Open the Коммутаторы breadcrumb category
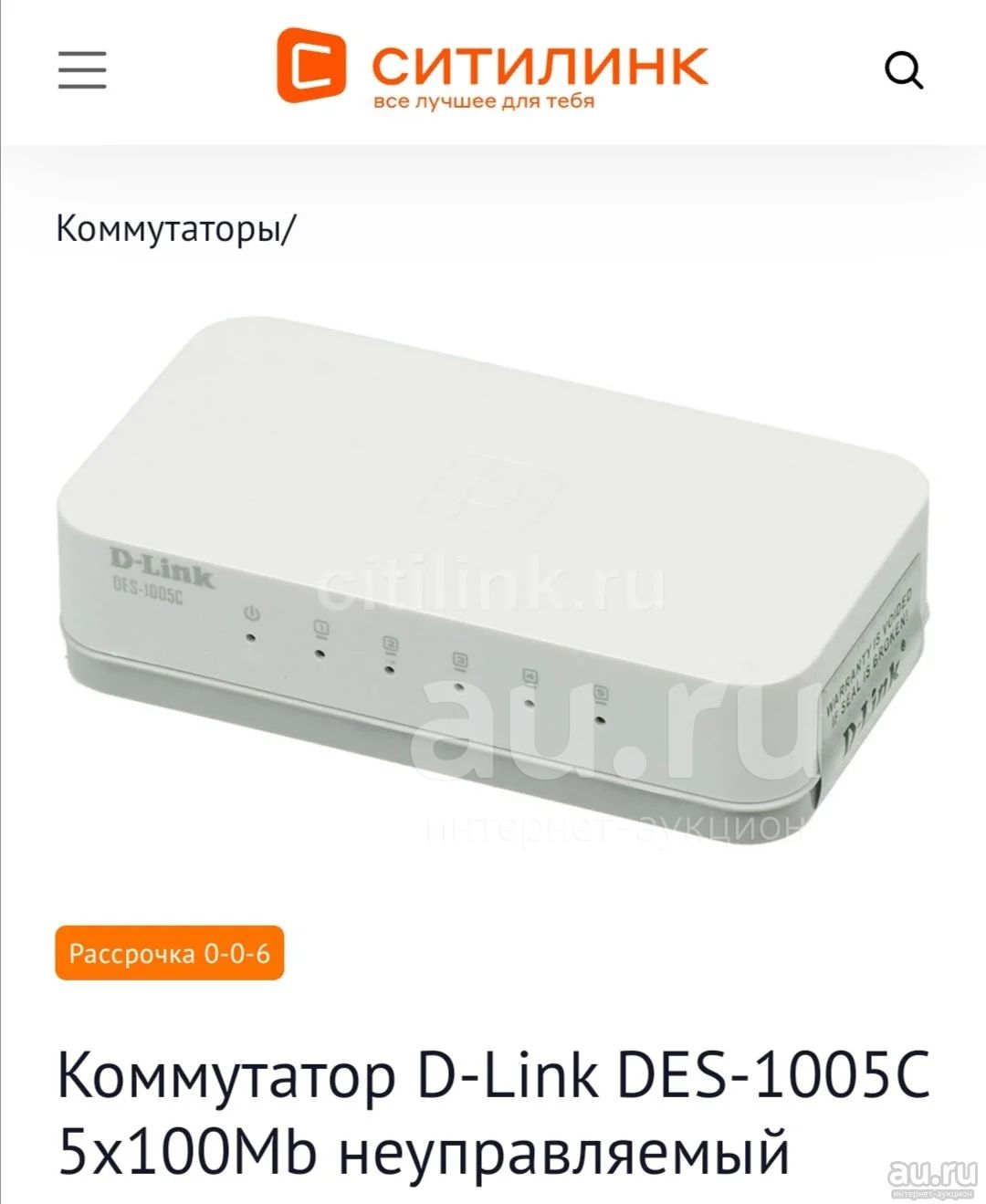The image size is (986, 1204). (170, 228)
